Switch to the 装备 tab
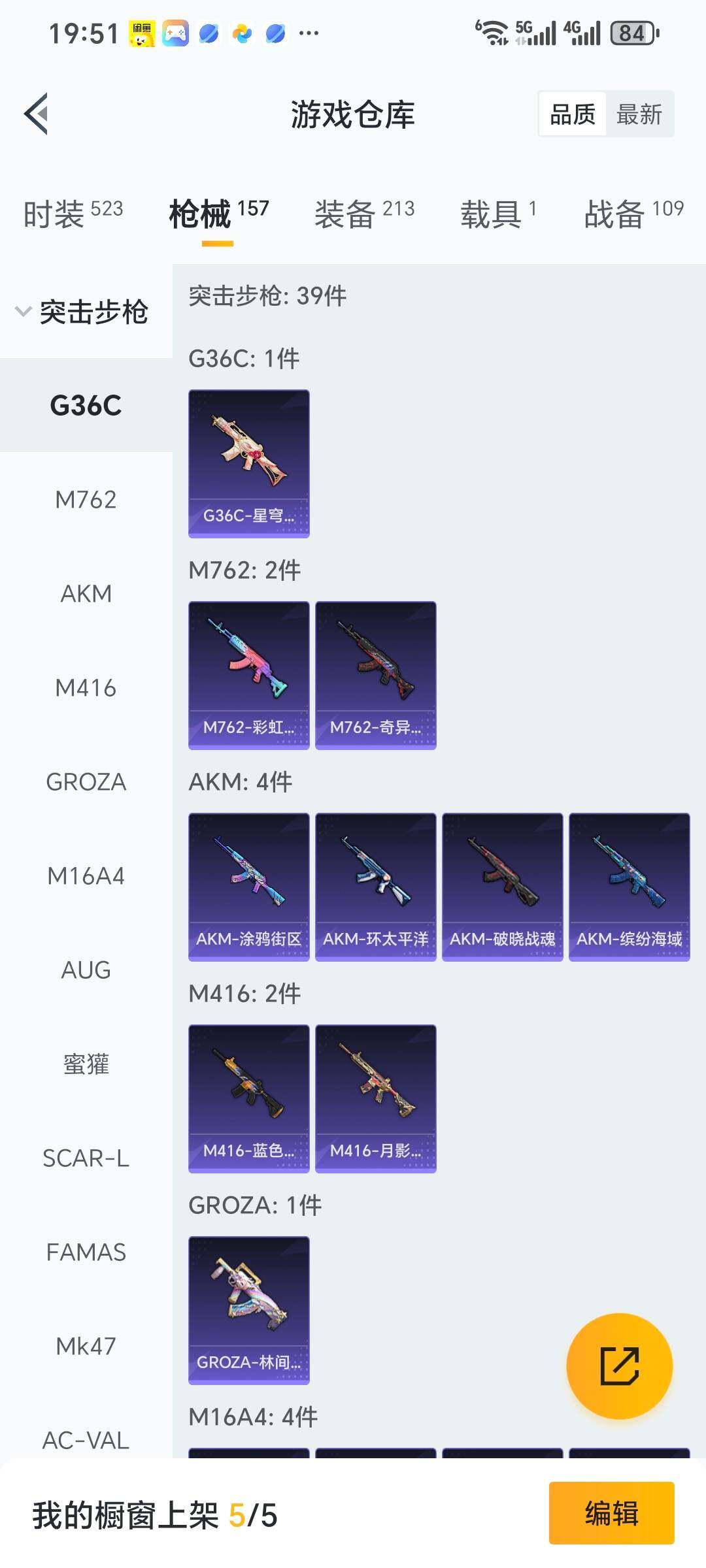This screenshot has height=1568, width=706. click(365, 214)
